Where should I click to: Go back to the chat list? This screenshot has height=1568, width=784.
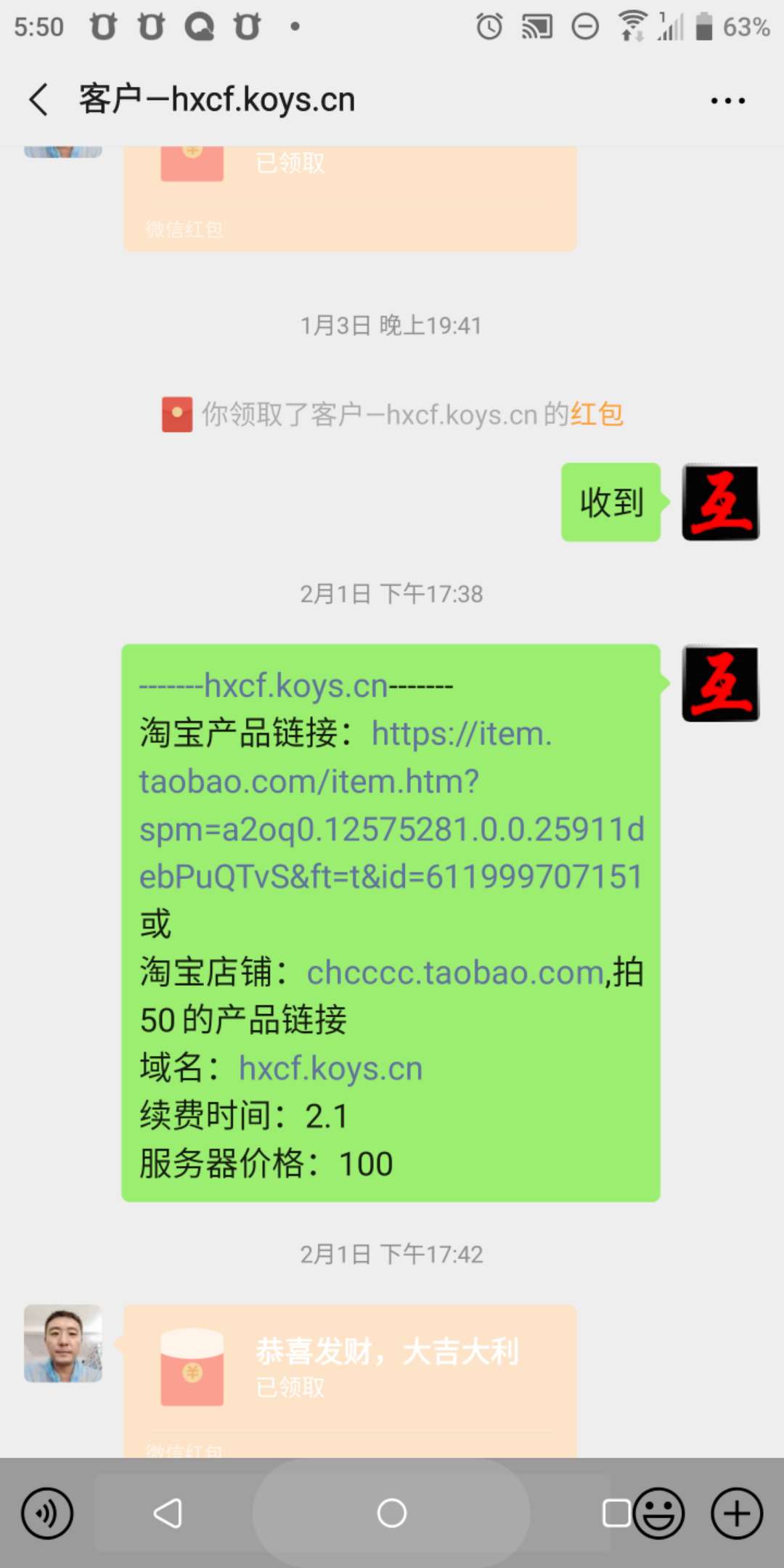point(39,99)
